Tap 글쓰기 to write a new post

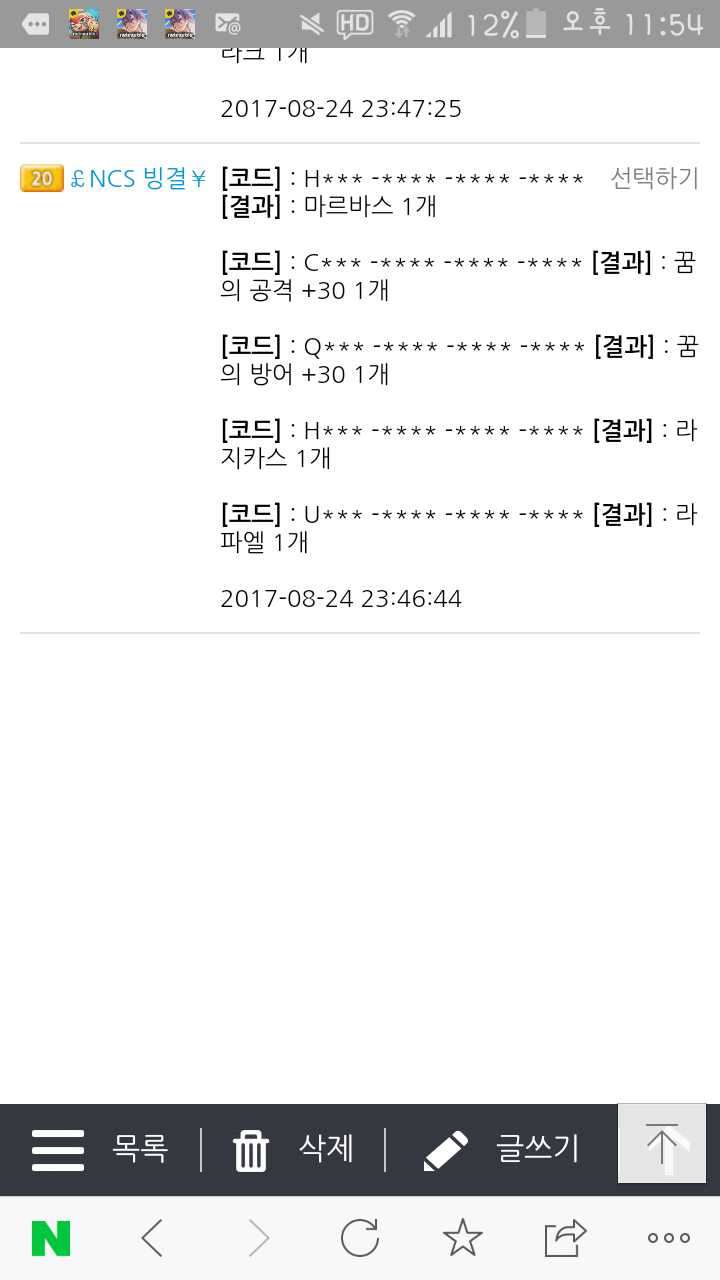tap(502, 1149)
